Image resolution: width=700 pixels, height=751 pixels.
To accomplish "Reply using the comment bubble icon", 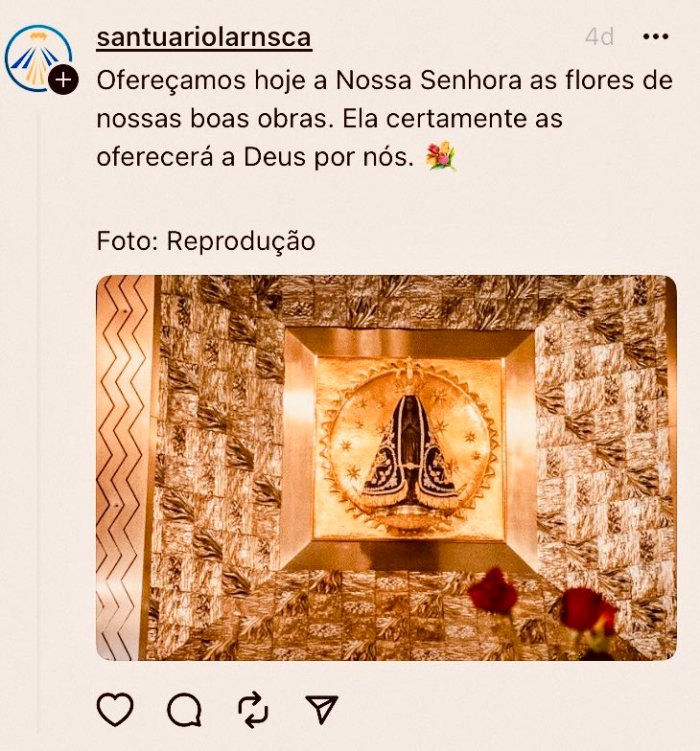I will point(184,709).
